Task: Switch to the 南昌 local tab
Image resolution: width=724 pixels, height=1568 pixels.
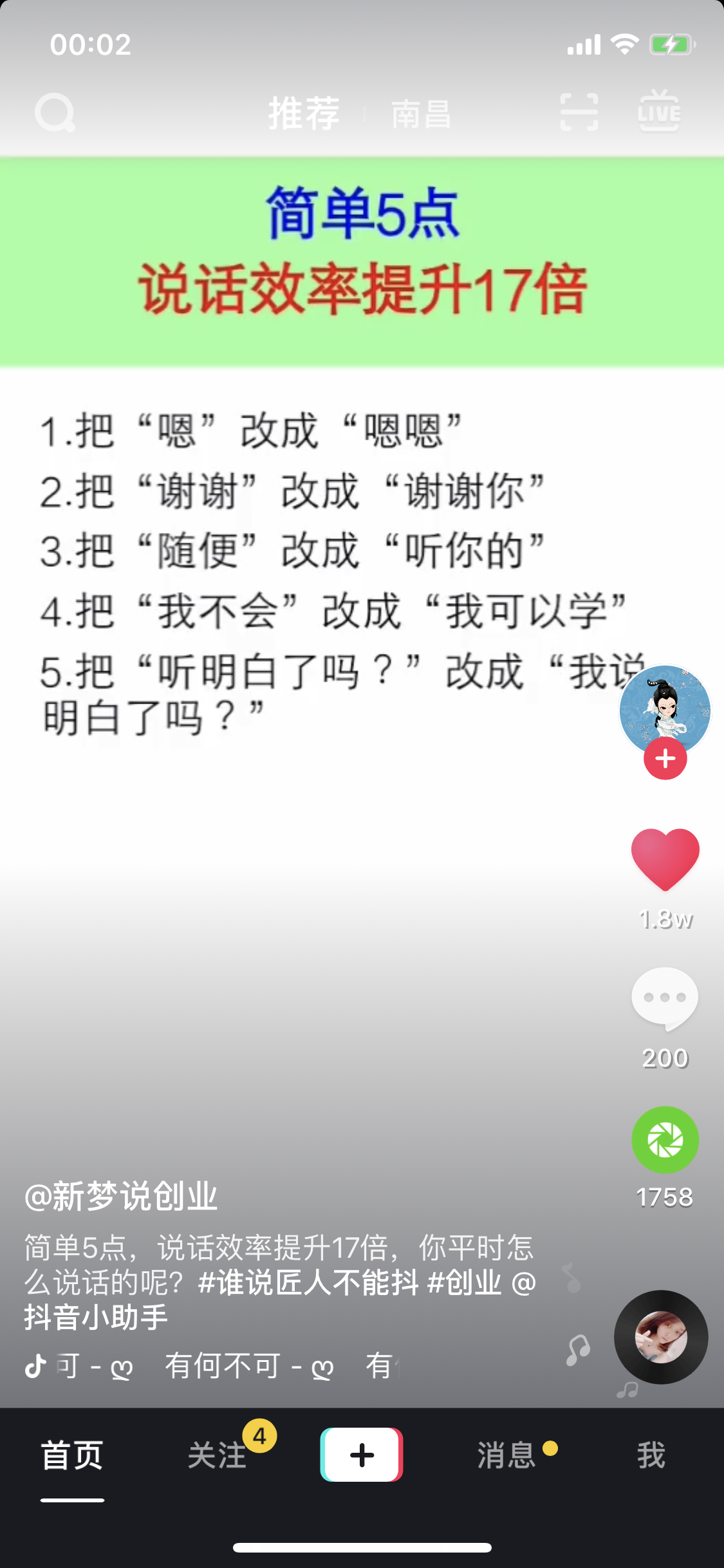Action: point(421,115)
